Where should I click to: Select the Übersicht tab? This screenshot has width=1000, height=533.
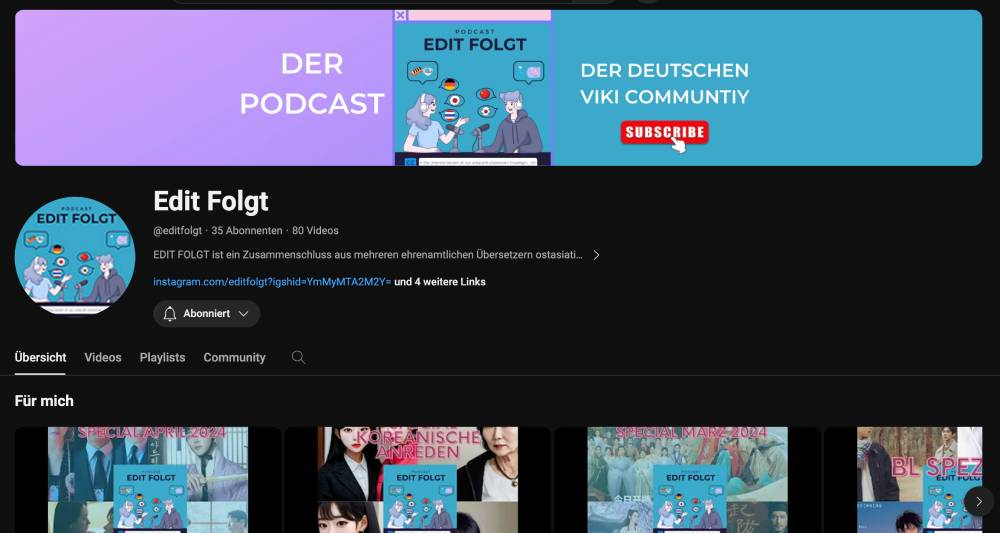[x=40, y=357]
